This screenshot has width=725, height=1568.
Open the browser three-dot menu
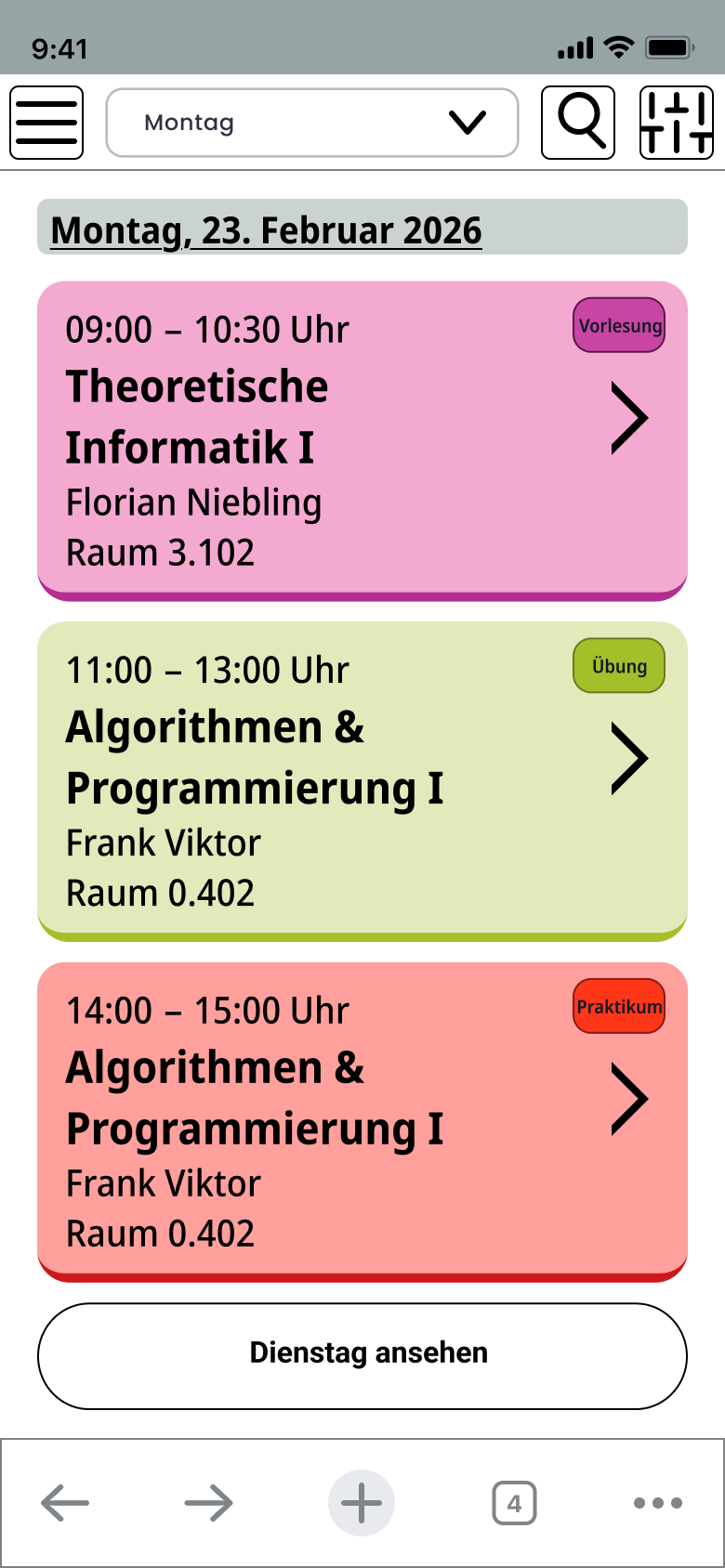[658, 1503]
